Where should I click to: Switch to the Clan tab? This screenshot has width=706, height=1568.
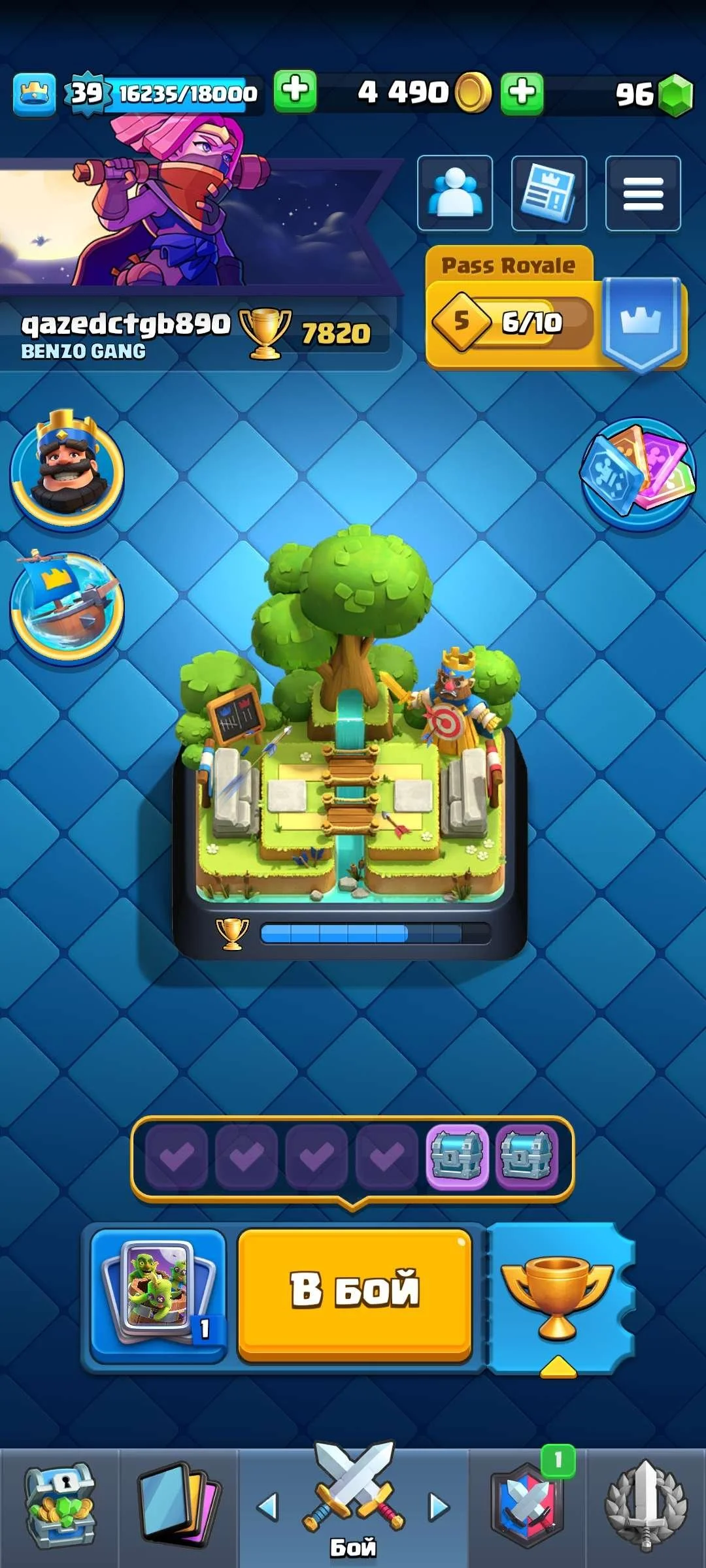[527, 1506]
